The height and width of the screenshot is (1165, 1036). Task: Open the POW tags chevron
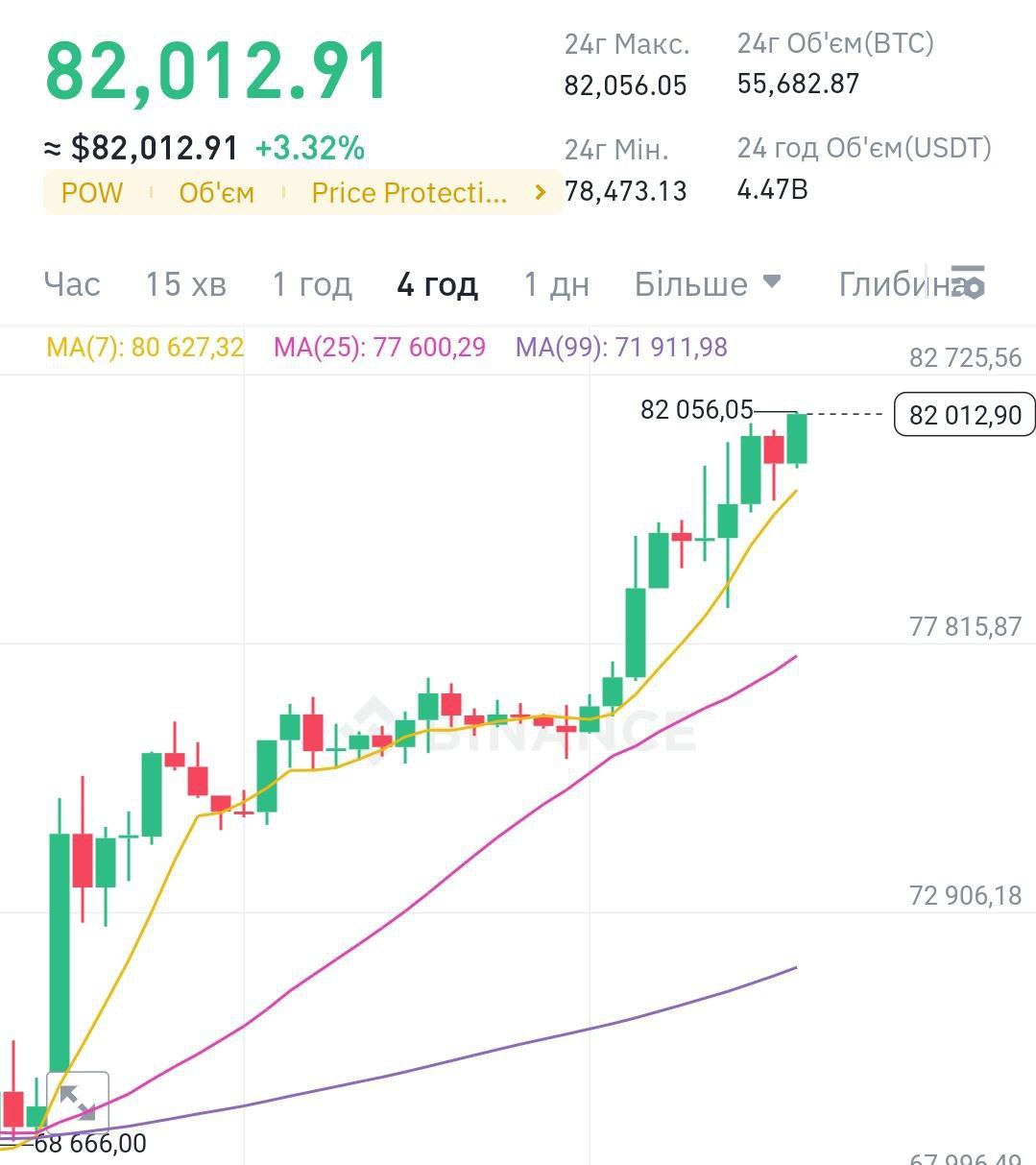[x=541, y=193]
